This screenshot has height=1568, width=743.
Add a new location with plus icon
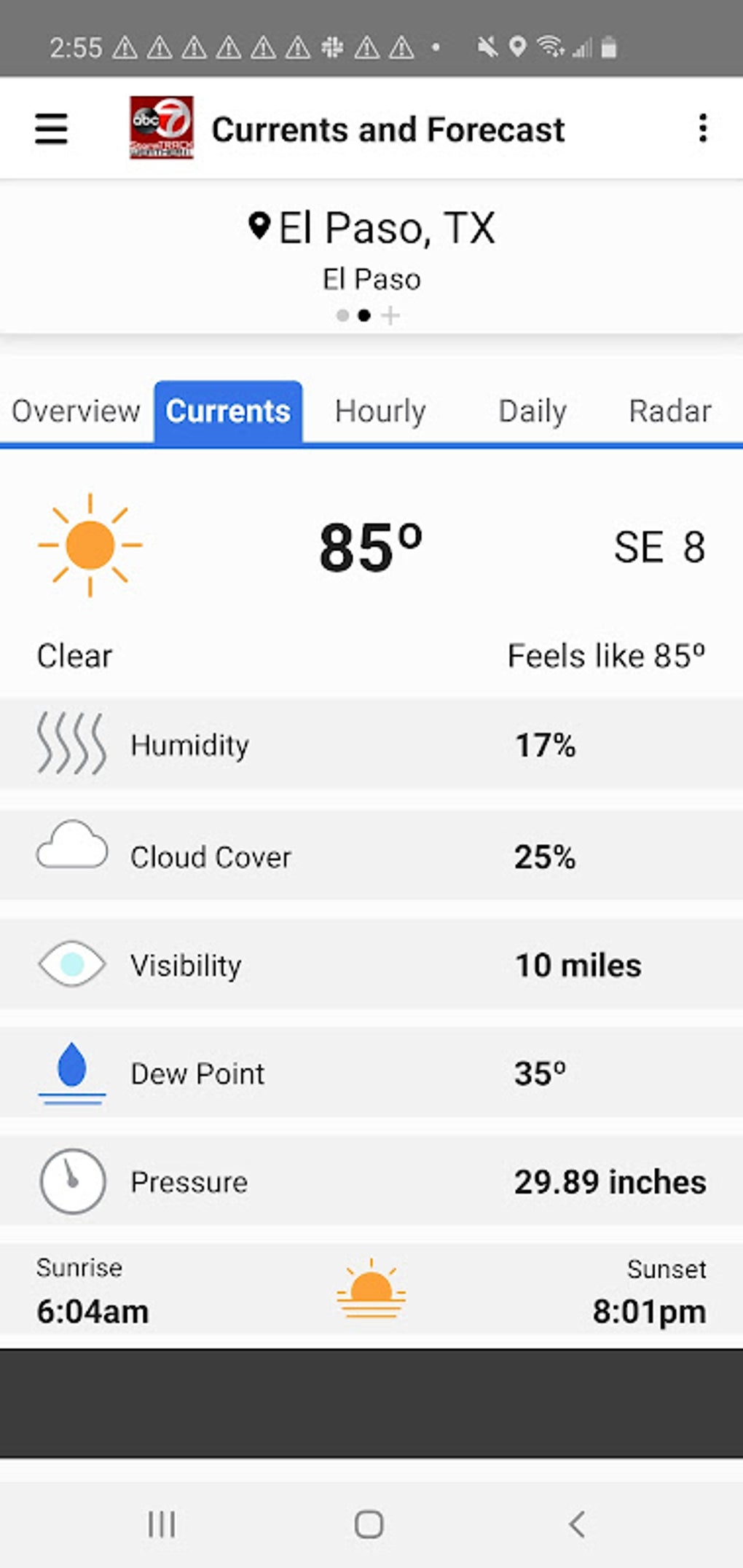pyautogui.click(x=391, y=315)
